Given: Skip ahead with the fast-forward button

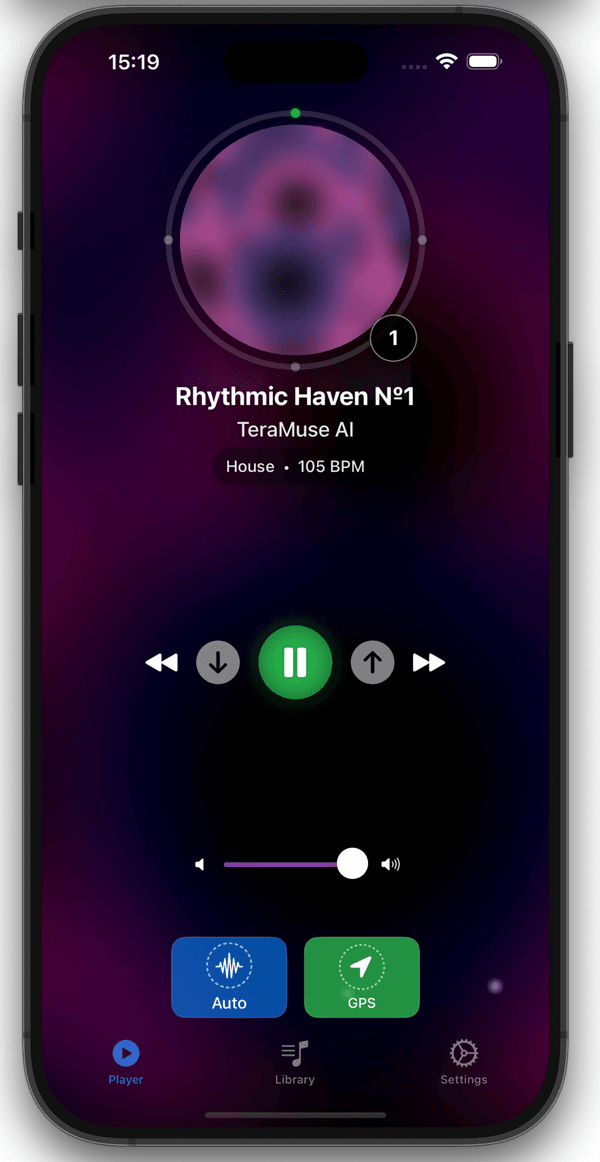Looking at the screenshot, I should pos(429,662).
